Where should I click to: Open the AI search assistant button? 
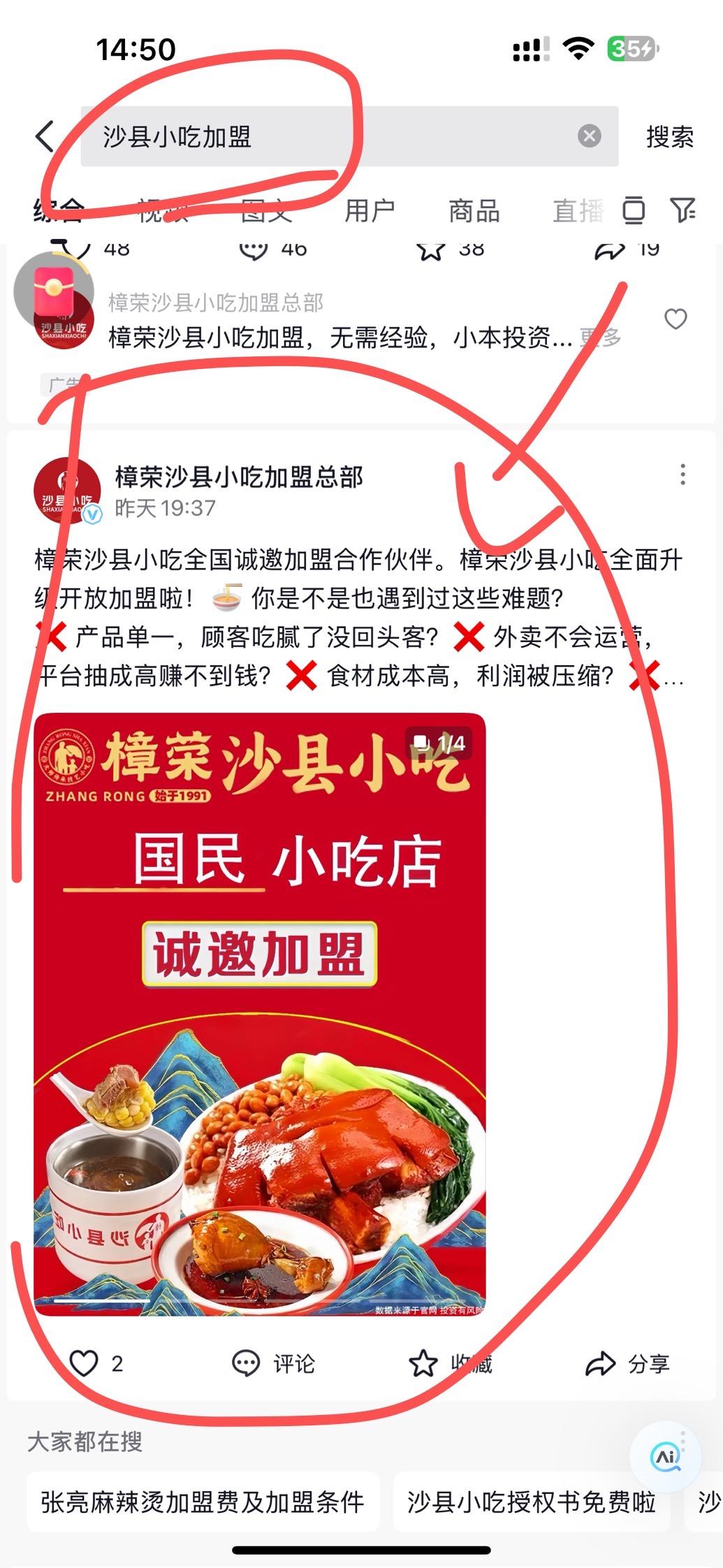tap(666, 1457)
